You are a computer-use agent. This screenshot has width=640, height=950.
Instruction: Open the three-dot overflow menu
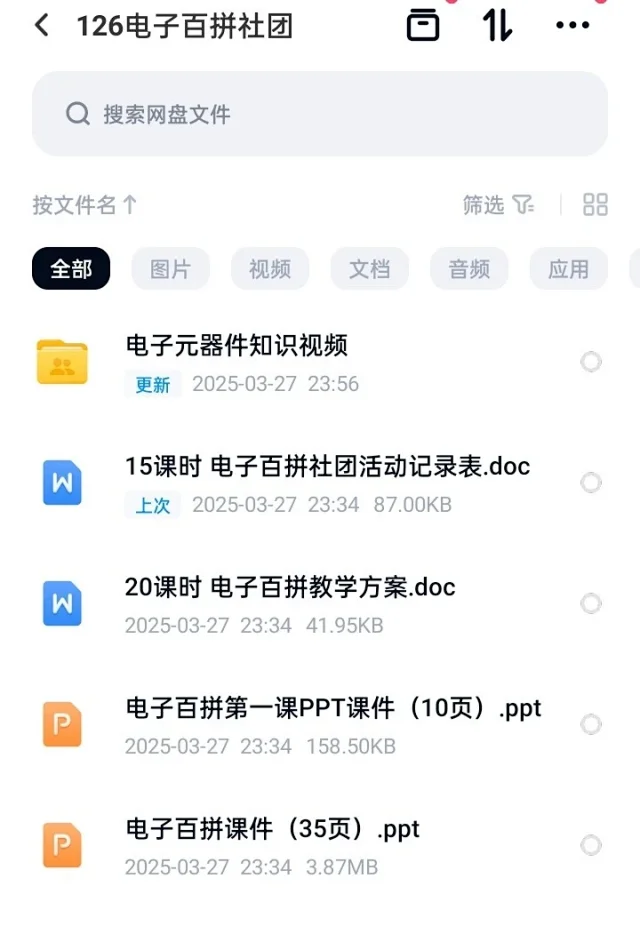tap(572, 26)
